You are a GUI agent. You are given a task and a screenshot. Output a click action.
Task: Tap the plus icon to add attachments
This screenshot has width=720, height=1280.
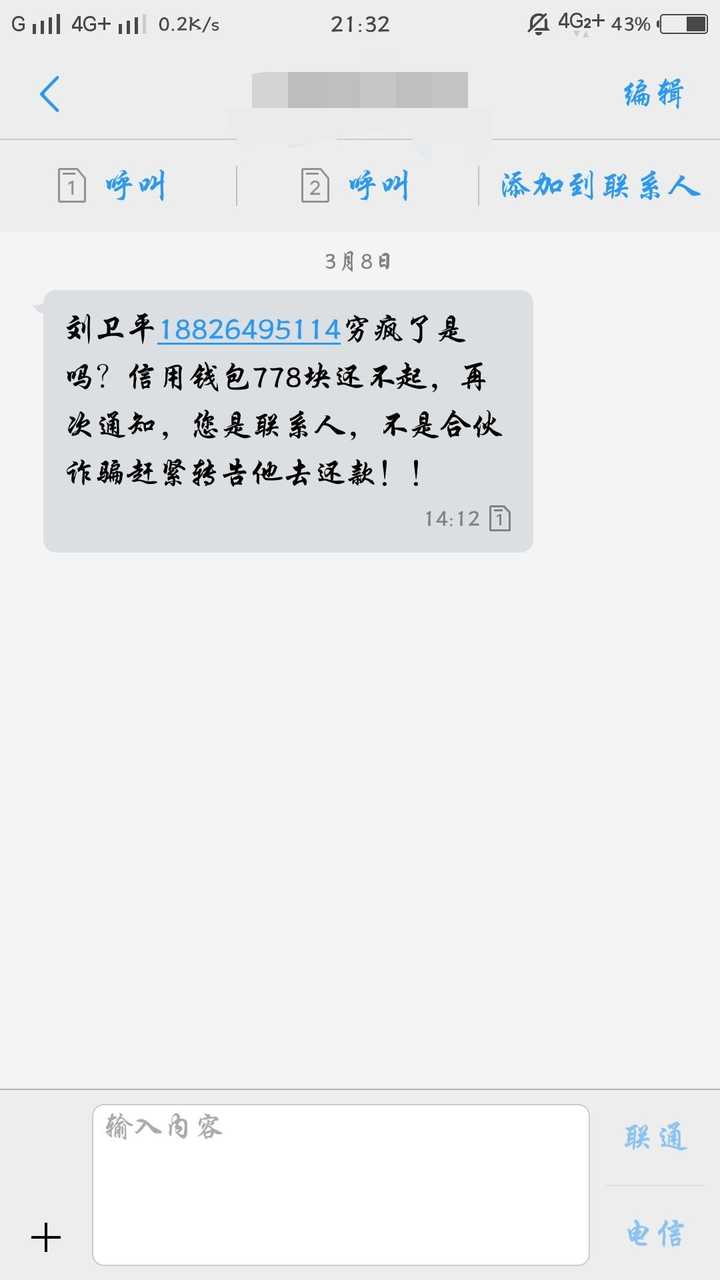(46, 1238)
